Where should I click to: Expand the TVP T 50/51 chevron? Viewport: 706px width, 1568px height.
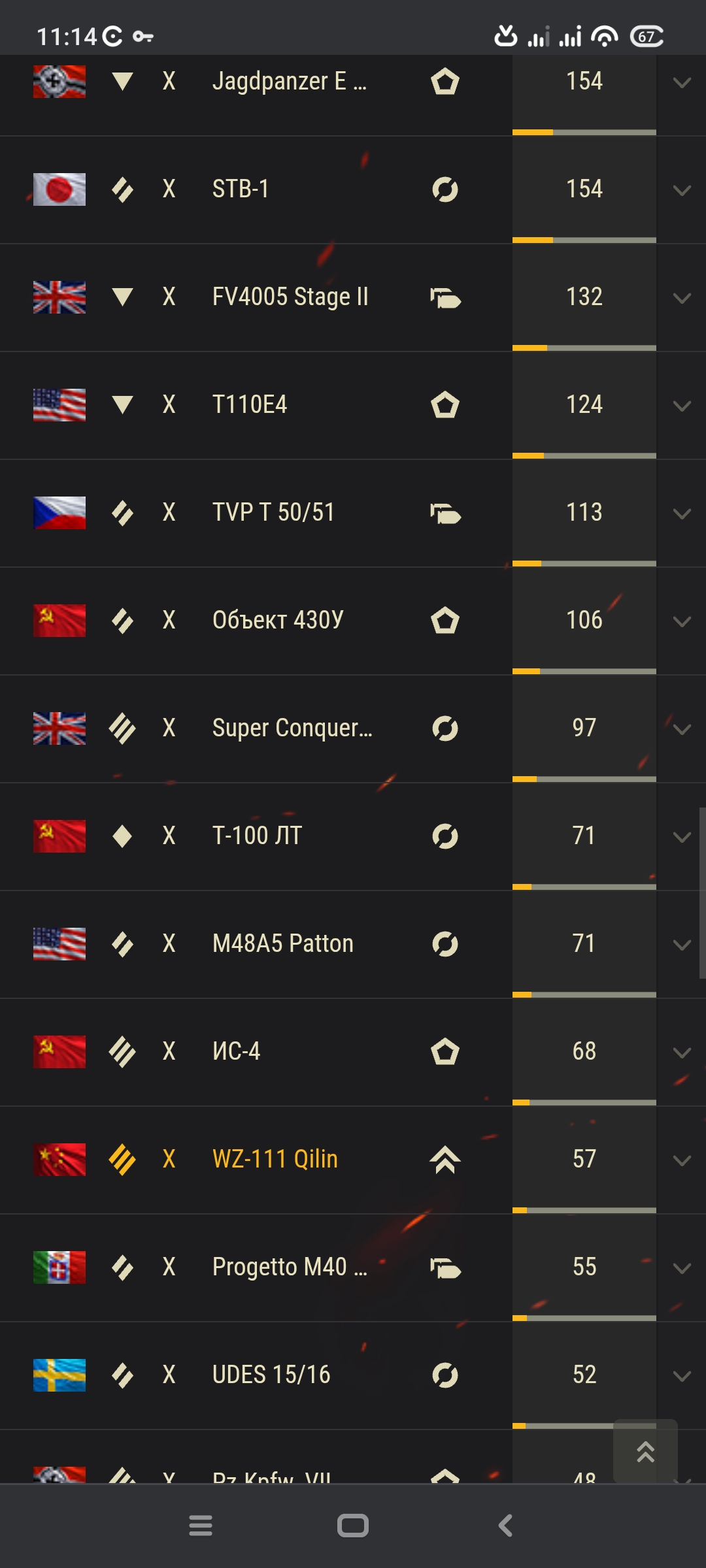pos(682,514)
